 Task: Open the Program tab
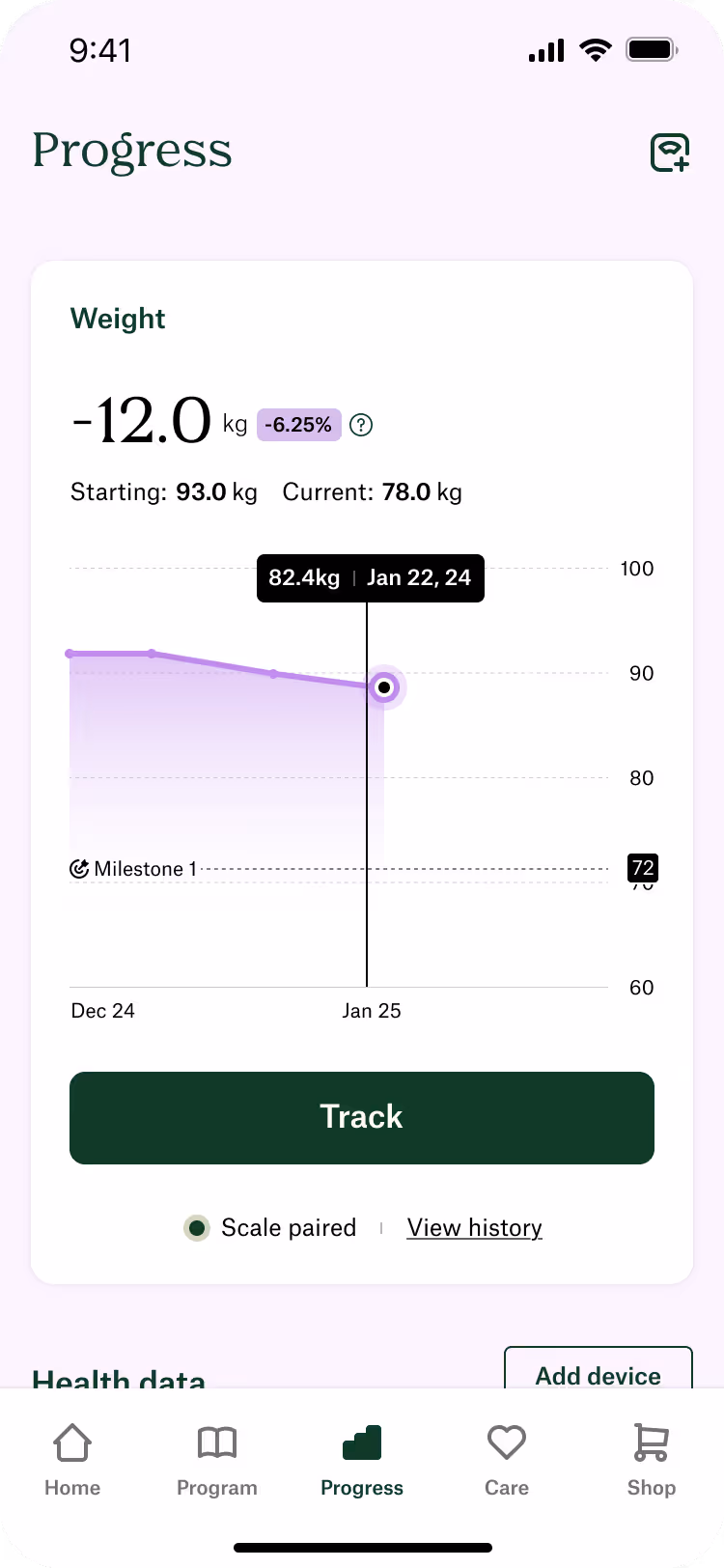pyautogui.click(x=217, y=1460)
